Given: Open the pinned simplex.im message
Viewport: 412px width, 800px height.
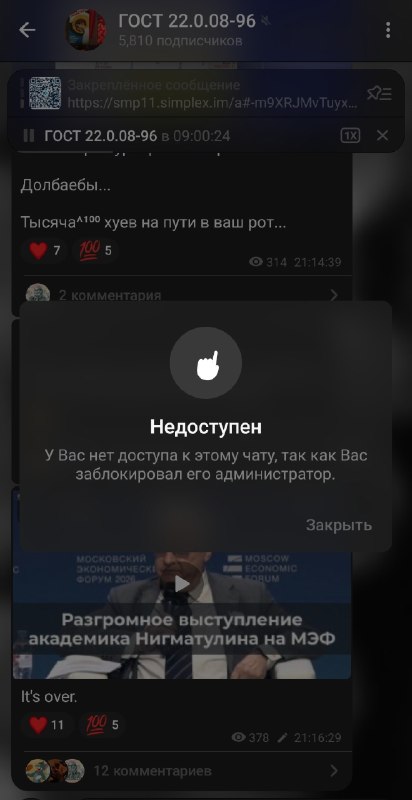Looking at the screenshot, I should click(x=194, y=94).
